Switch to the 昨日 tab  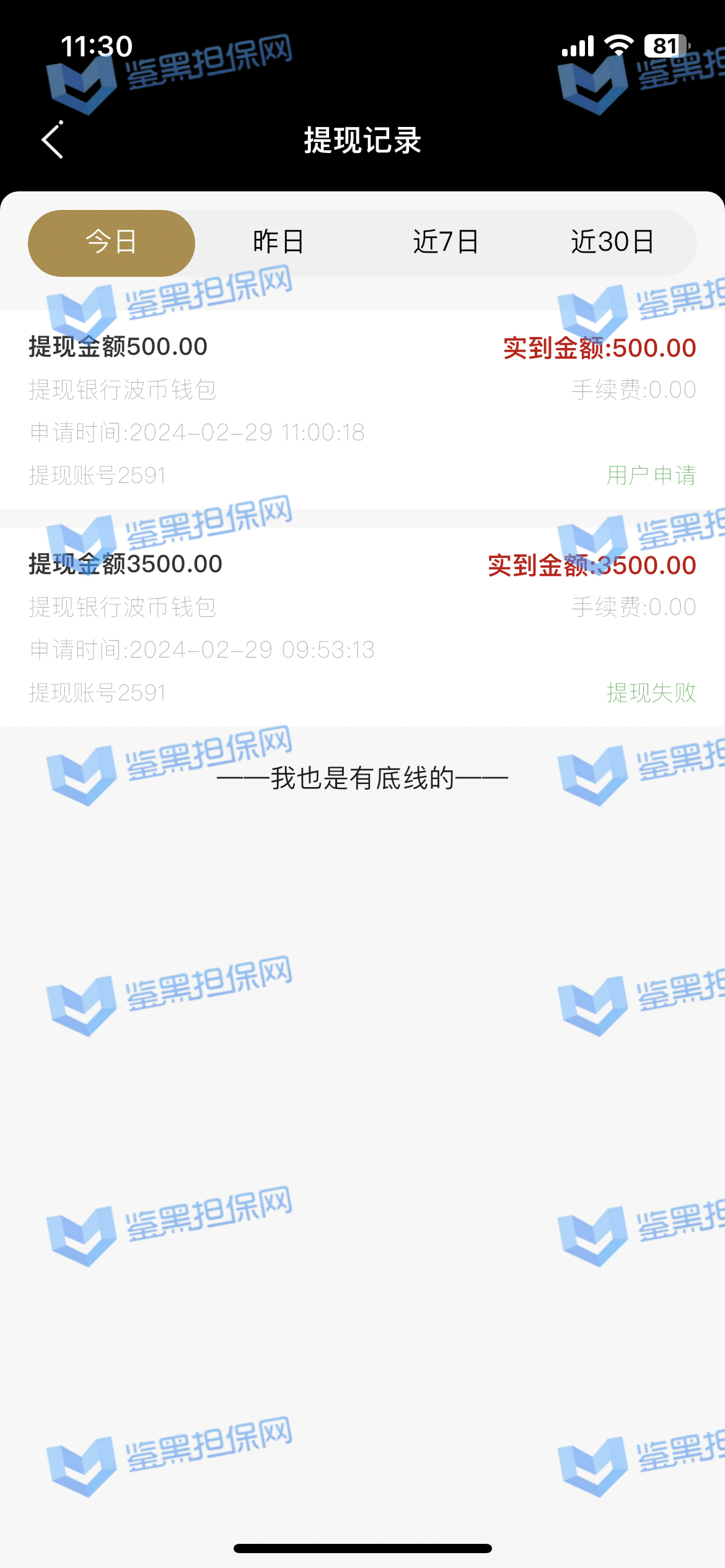click(278, 243)
